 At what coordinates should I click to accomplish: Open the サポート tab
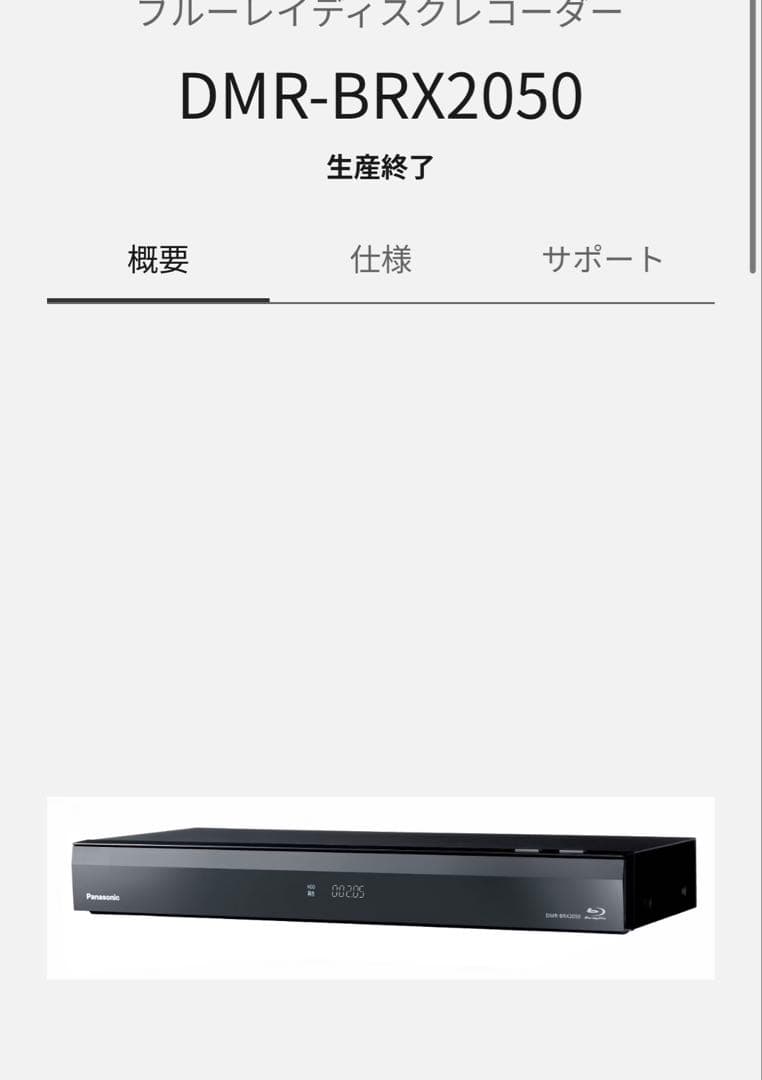(x=603, y=260)
